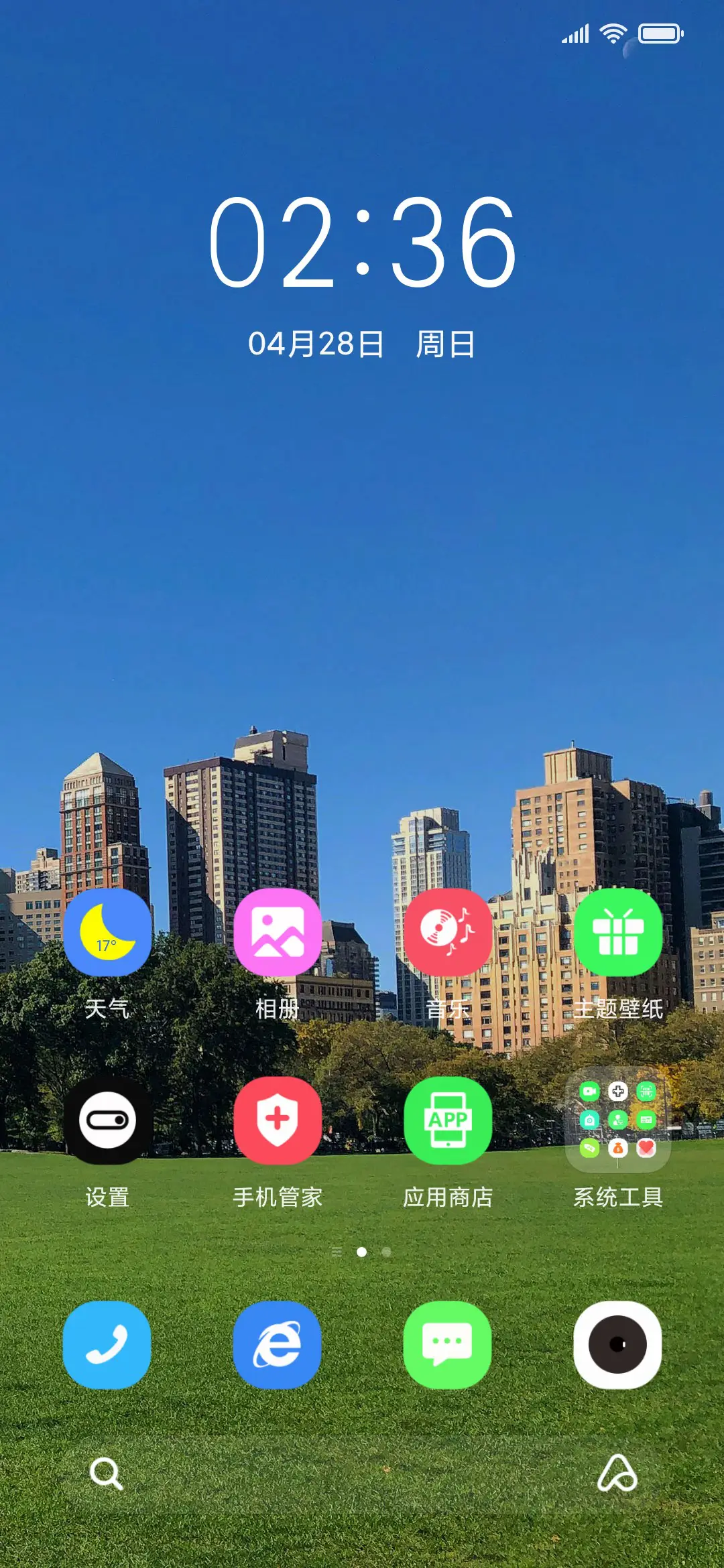Image resolution: width=724 pixels, height=1568 pixels.
Task: Open the clock widget showing 02:36
Action: click(x=362, y=243)
